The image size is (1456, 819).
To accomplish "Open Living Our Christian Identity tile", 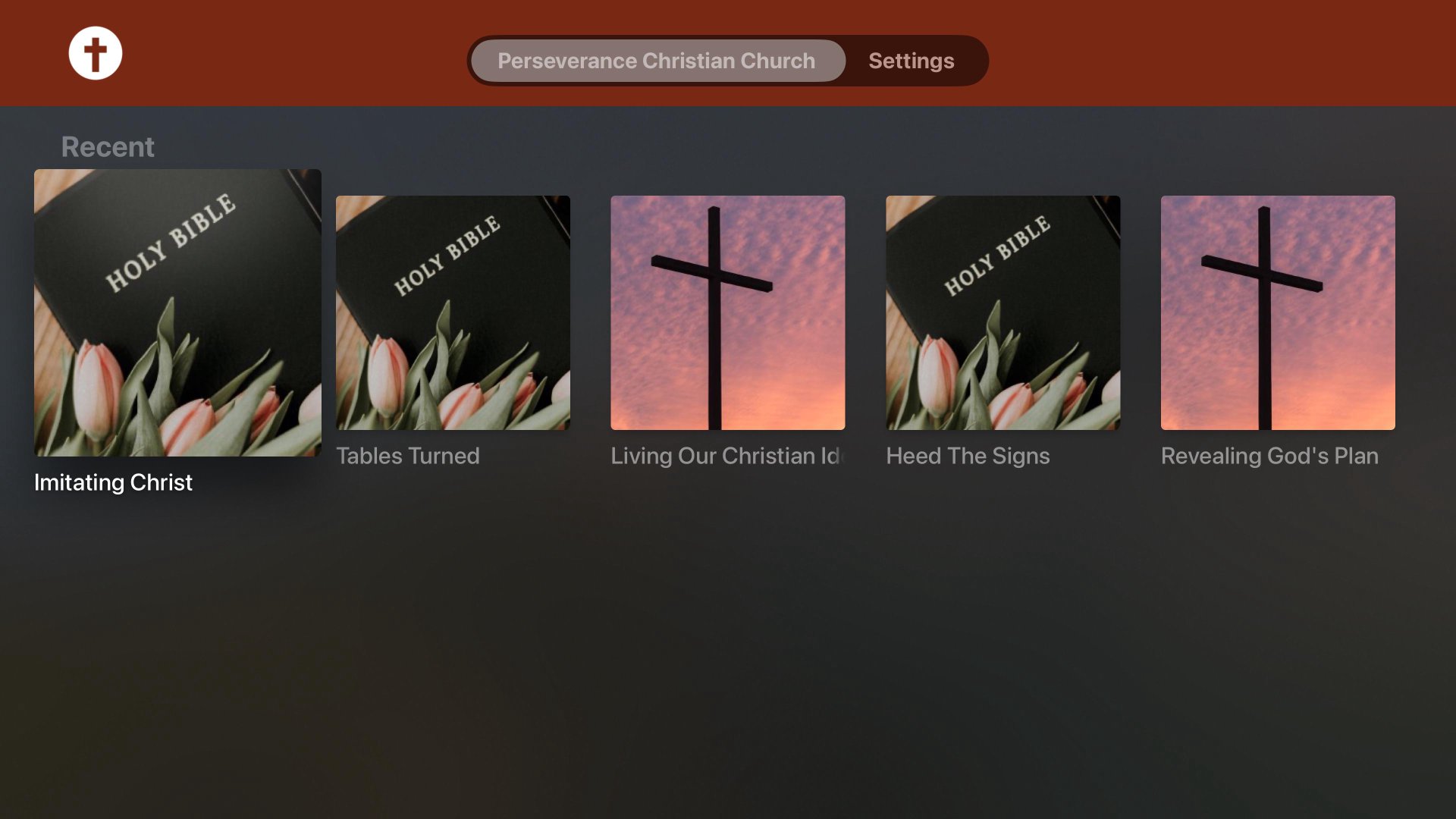I will (727, 312).
